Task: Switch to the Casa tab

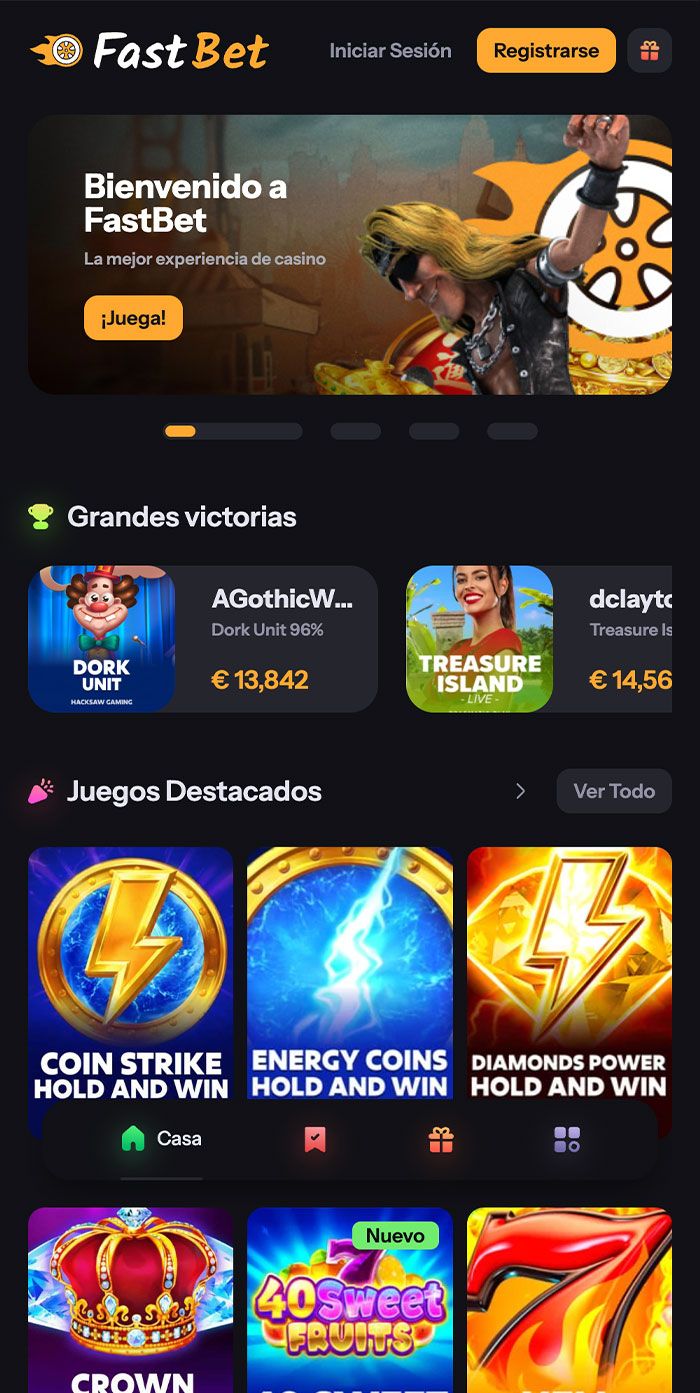Action: 161,1139
